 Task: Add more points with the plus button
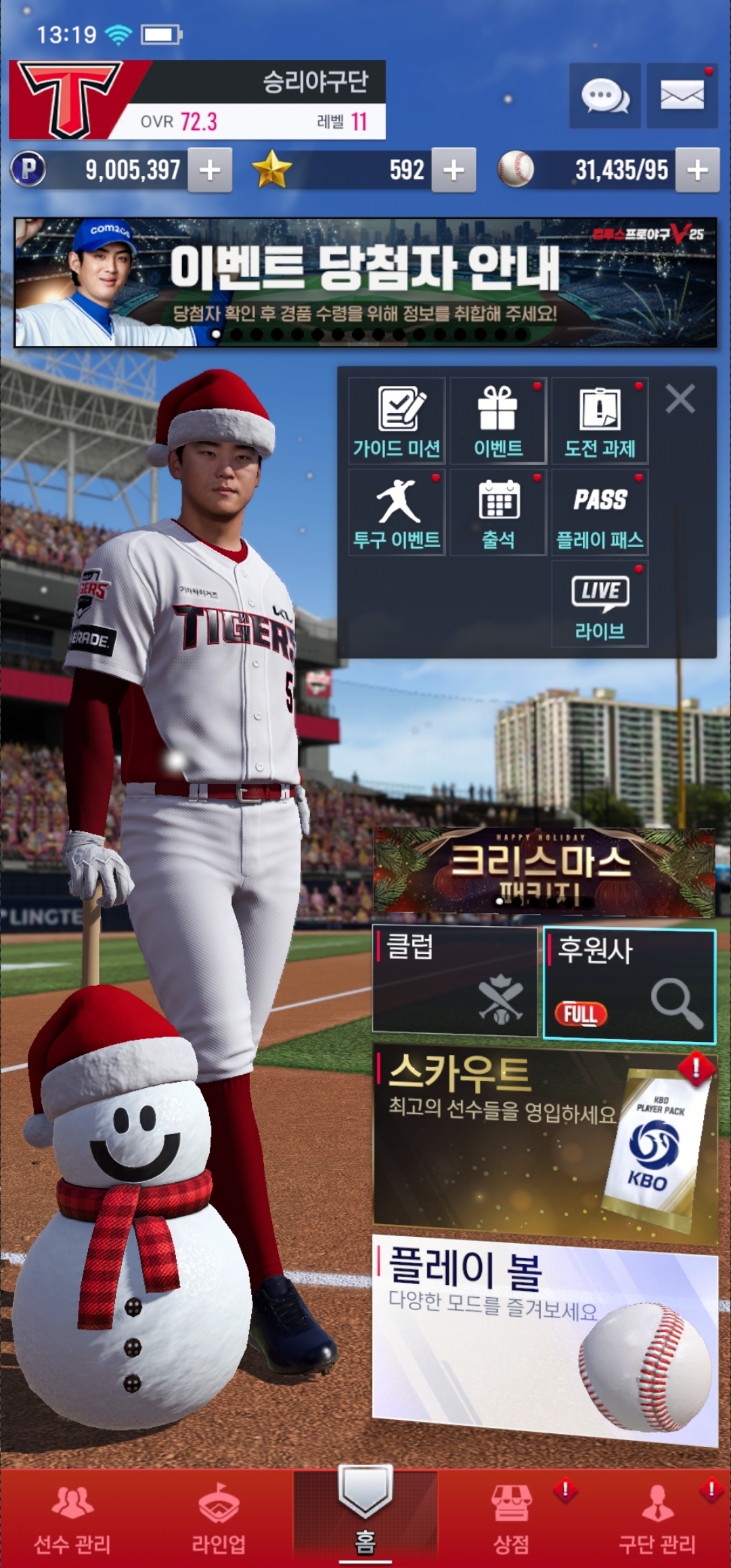tap(210, 170)
